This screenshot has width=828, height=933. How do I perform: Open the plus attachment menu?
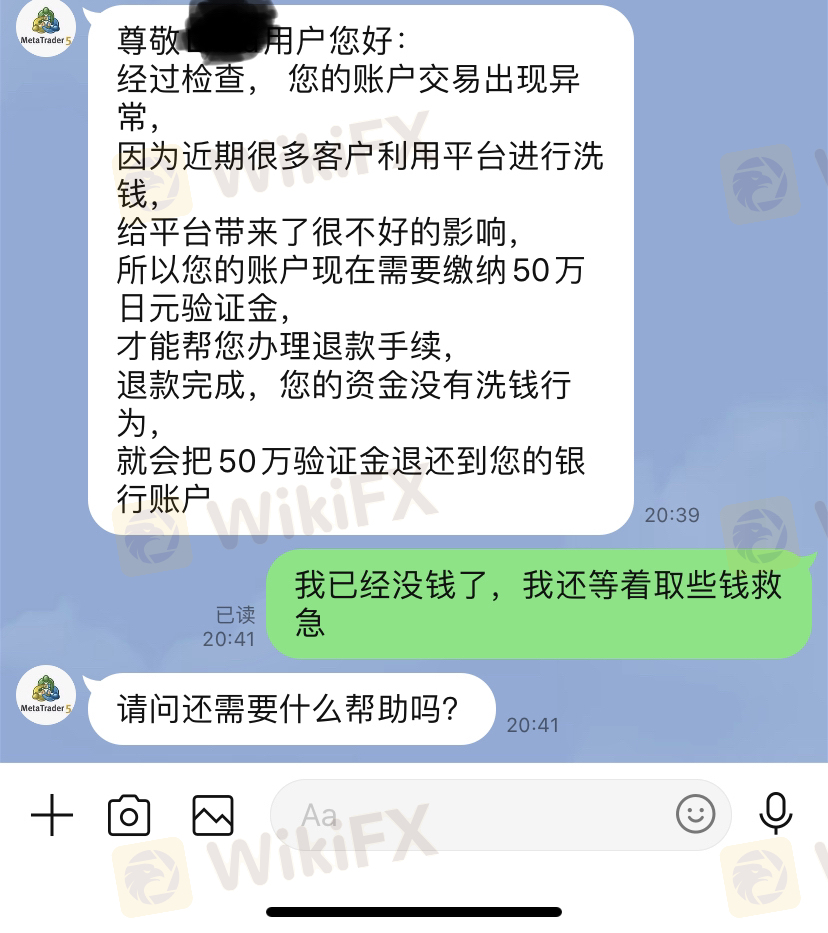52,815
